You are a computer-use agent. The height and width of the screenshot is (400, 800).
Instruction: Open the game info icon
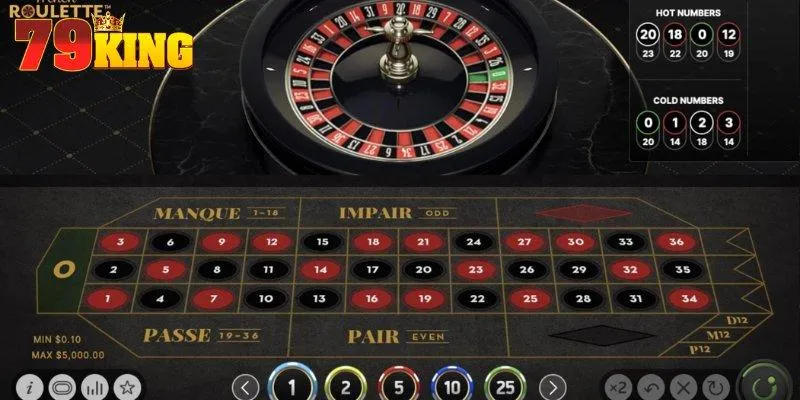pos(29,386)
